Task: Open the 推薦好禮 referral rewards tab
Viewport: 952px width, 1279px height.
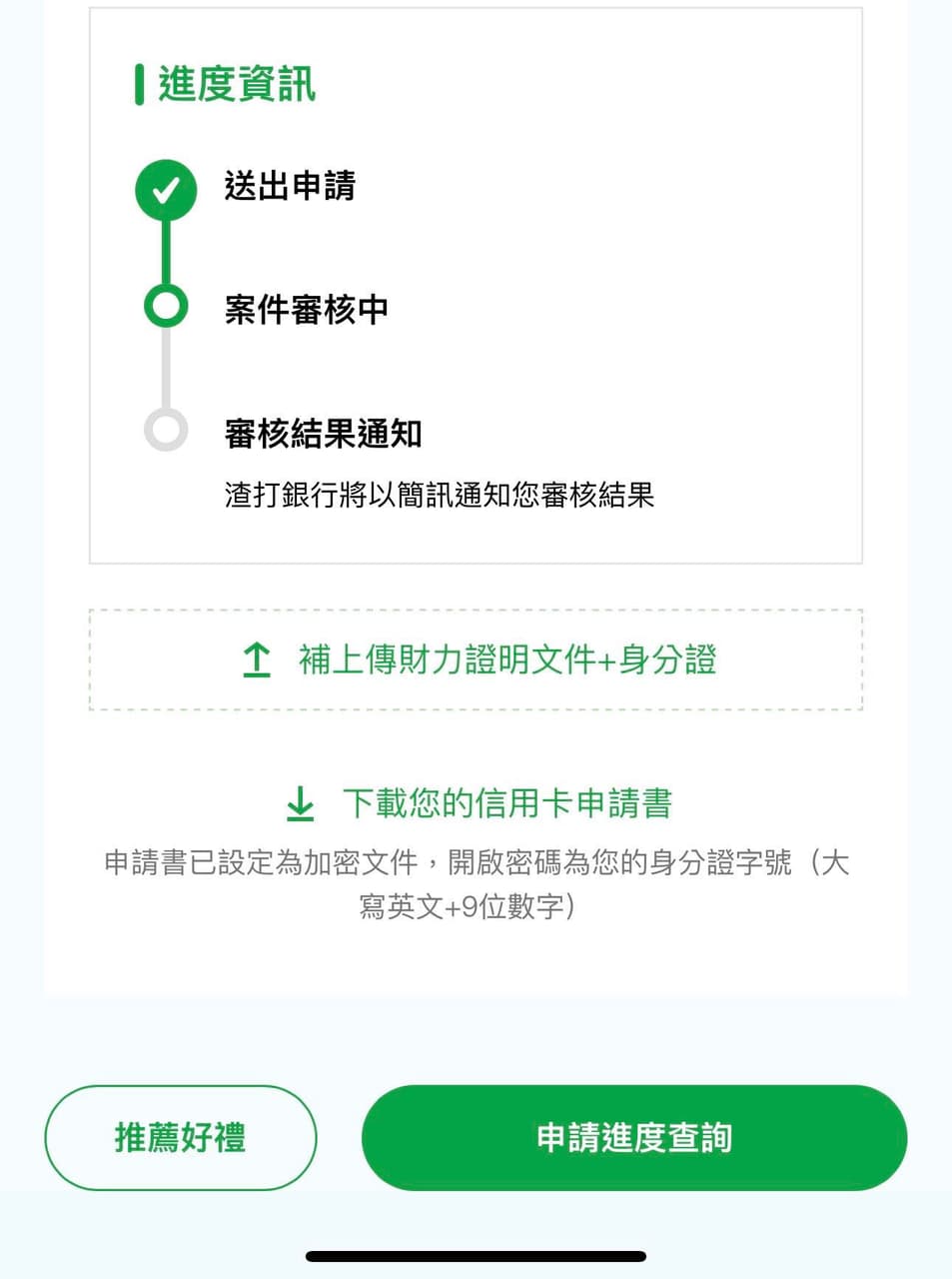Action: point(180,1137)
